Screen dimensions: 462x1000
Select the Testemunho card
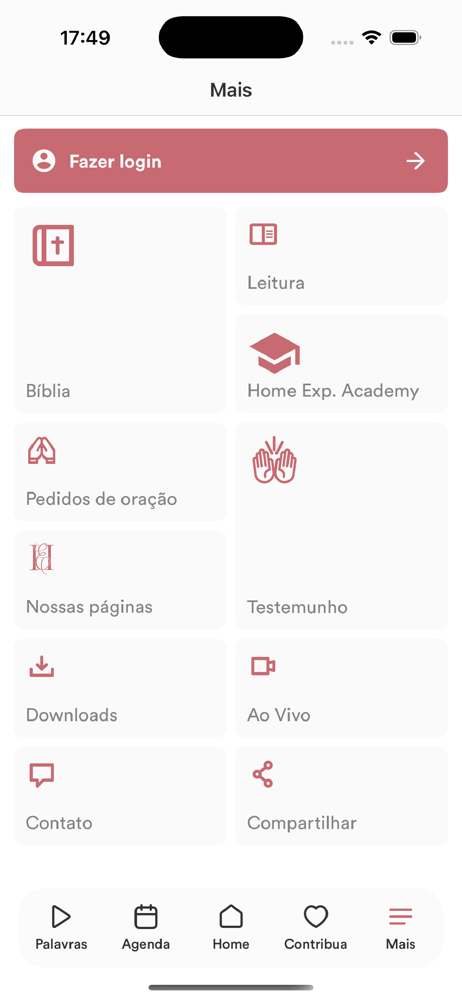coord(341,526)
